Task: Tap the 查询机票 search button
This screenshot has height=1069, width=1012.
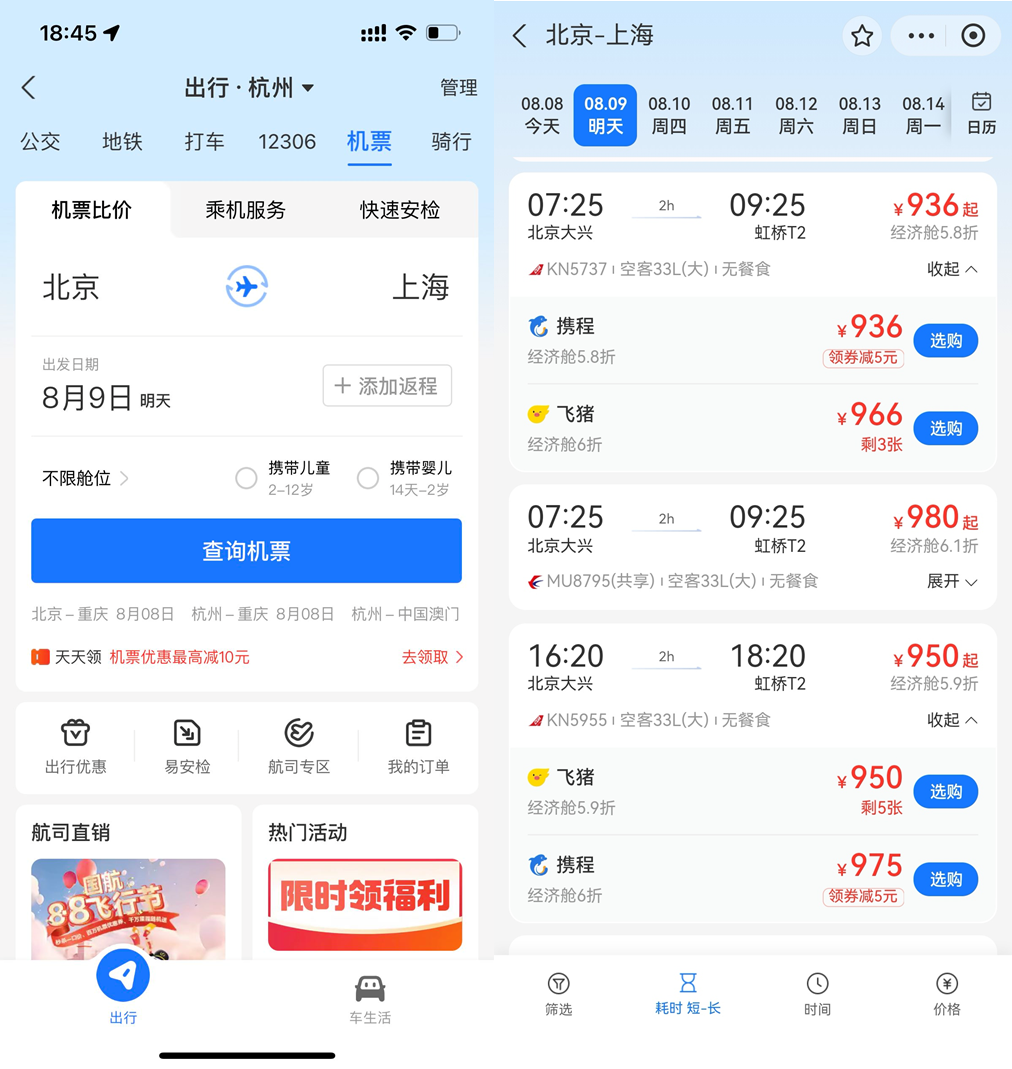Action: click(246, 550)
